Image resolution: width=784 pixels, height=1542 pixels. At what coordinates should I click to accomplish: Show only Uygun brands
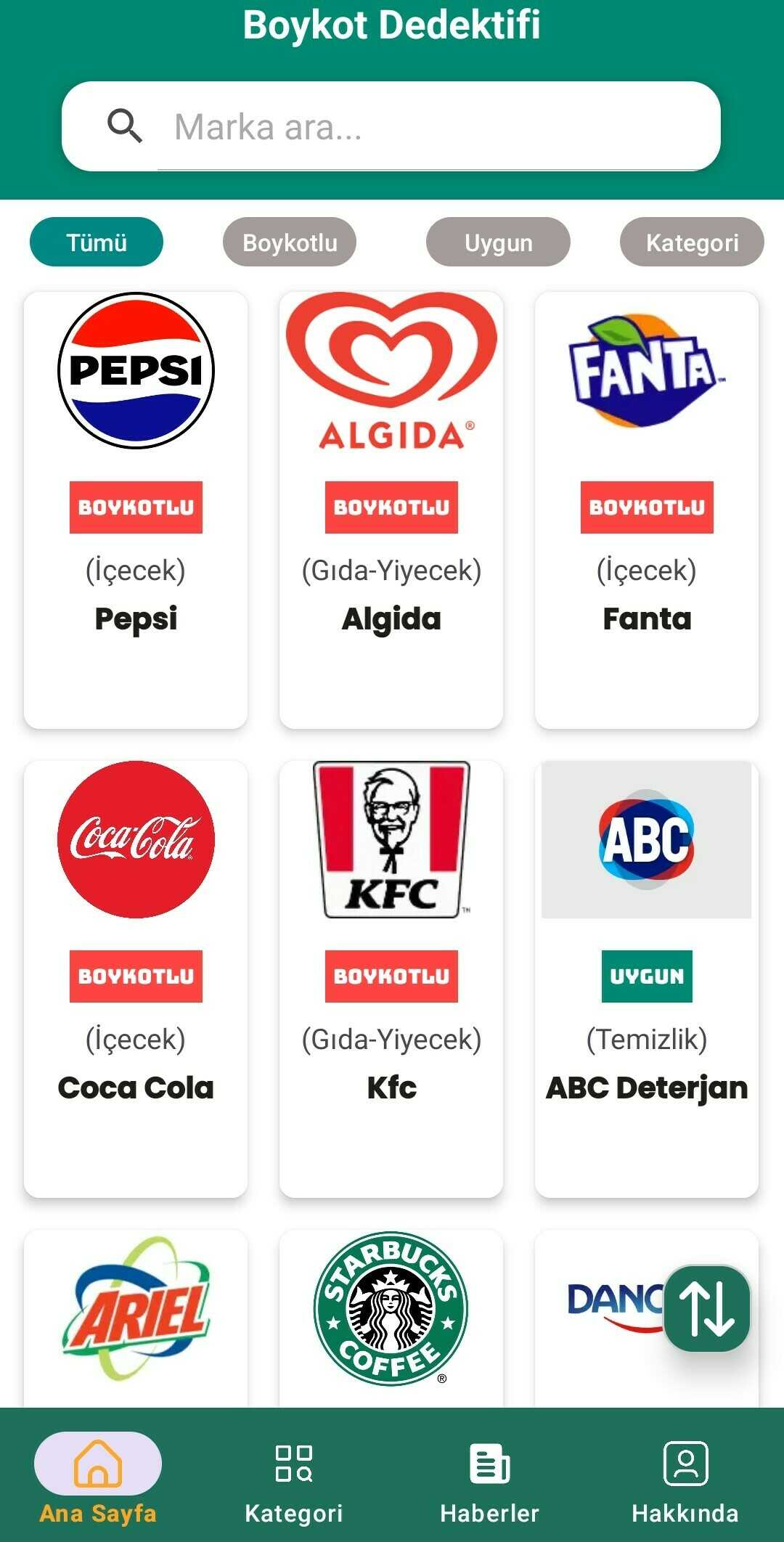(498, 242)
